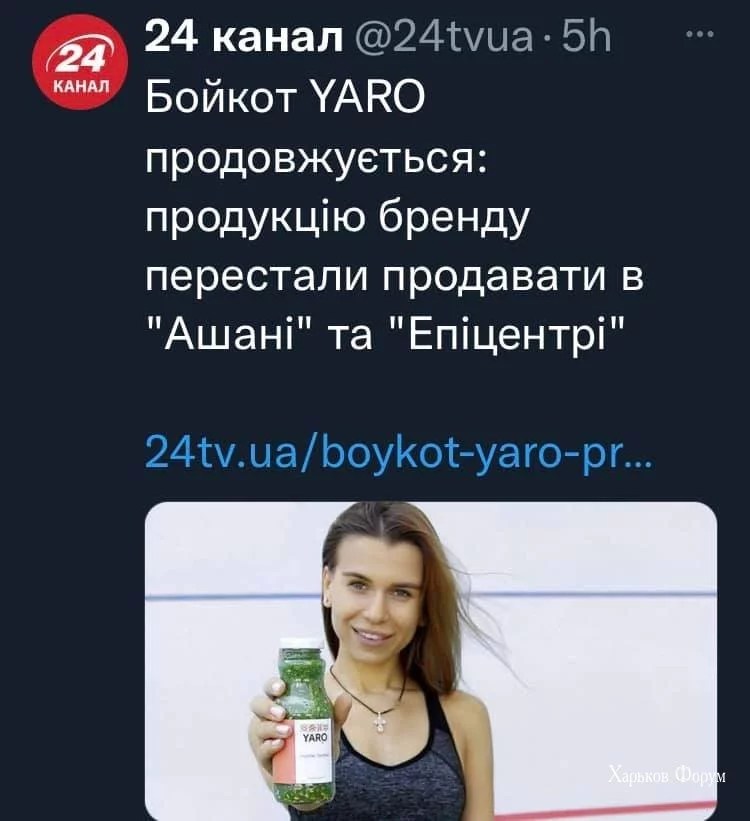Open the attached YARO bottle photo
This screenshot has width=750, height=821.
point(430,660)
